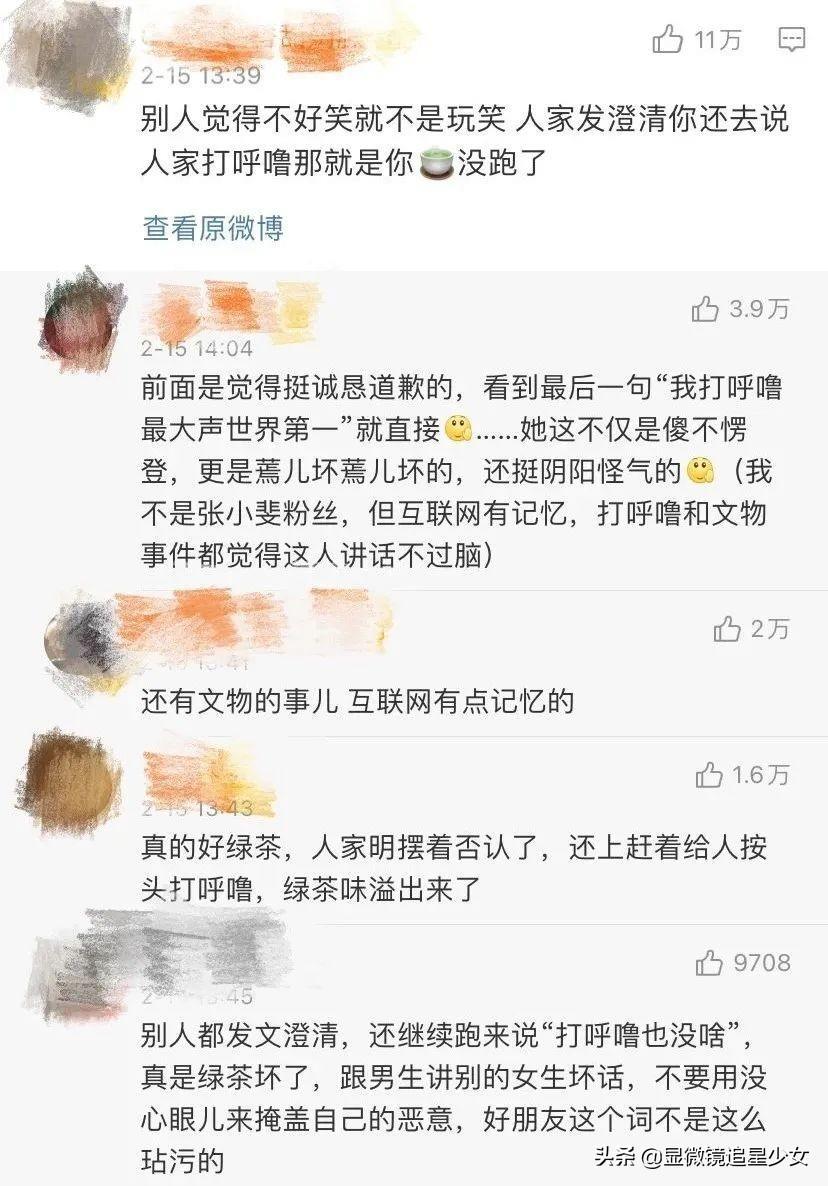Open the 查看原微博 link
This screenshot has width=828, height=1186.
(213, 228)
